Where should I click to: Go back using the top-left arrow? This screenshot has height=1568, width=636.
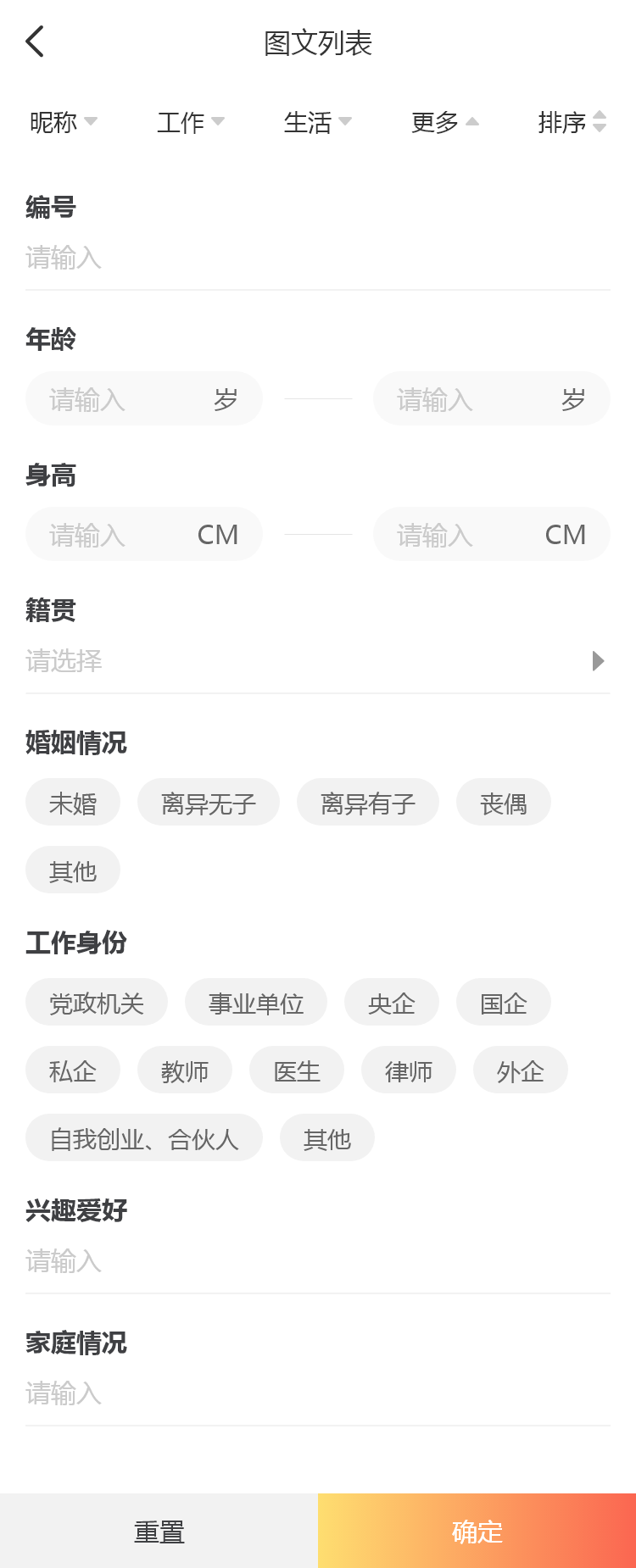coord(35,42)
